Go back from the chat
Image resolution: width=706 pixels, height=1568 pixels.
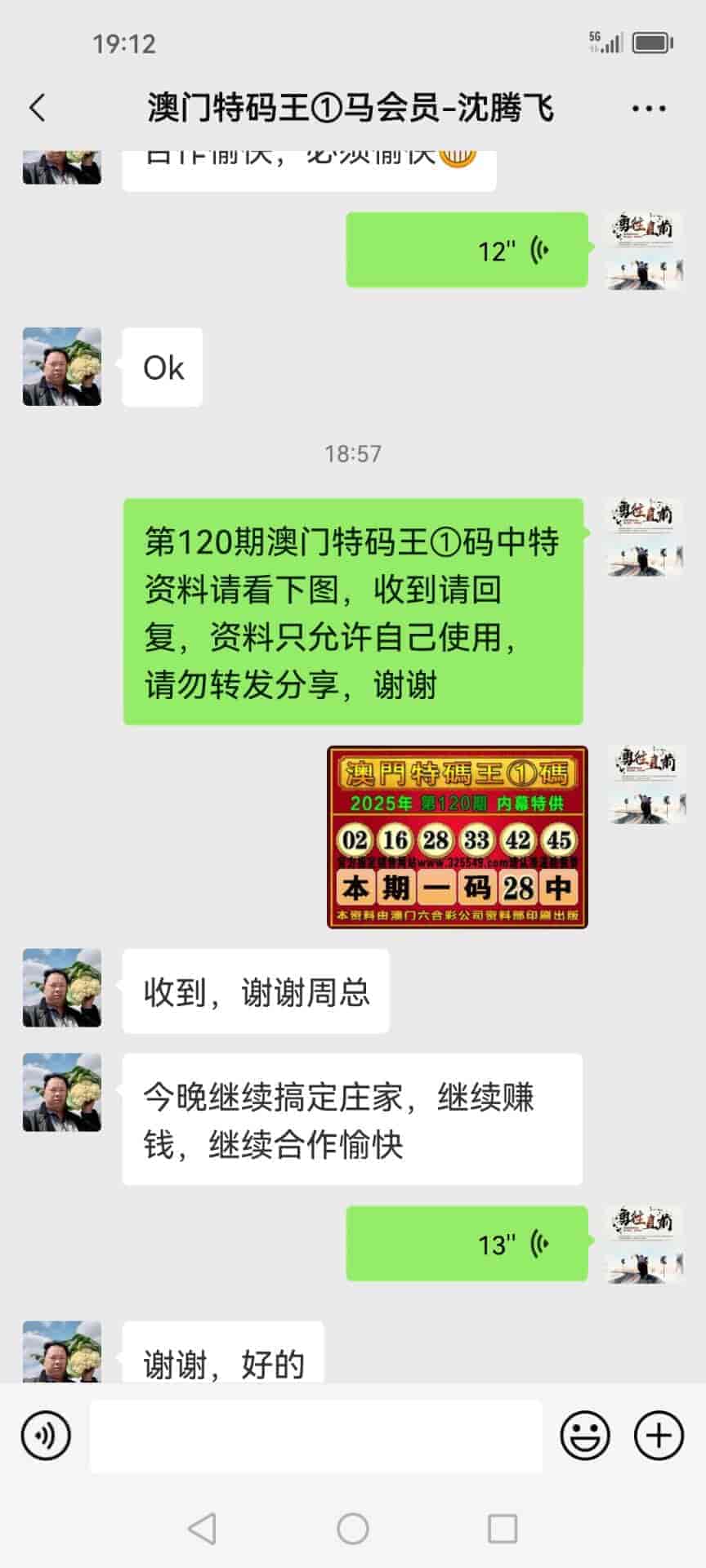click(38, 108)
